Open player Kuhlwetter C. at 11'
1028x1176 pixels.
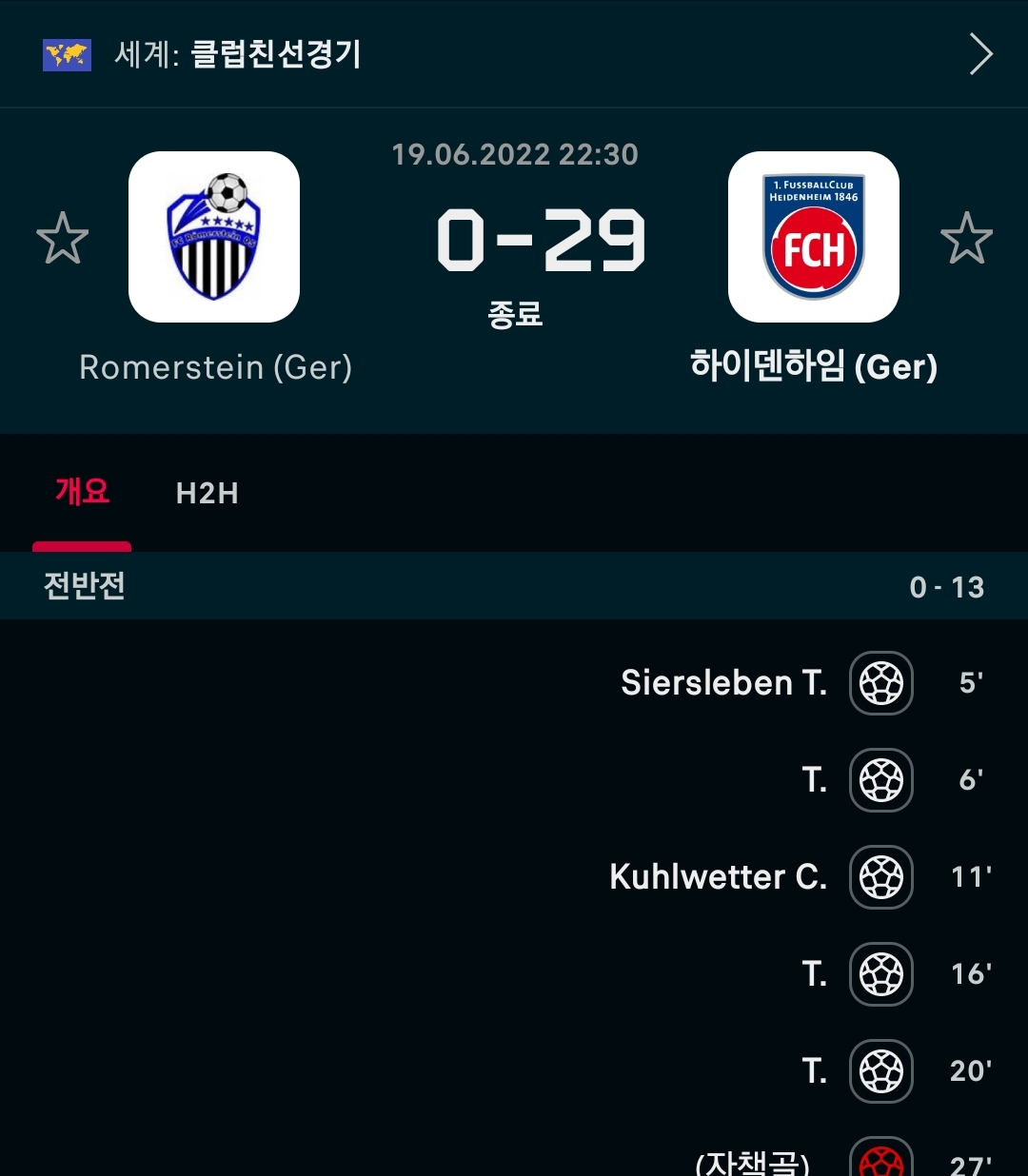click(719, 876)
